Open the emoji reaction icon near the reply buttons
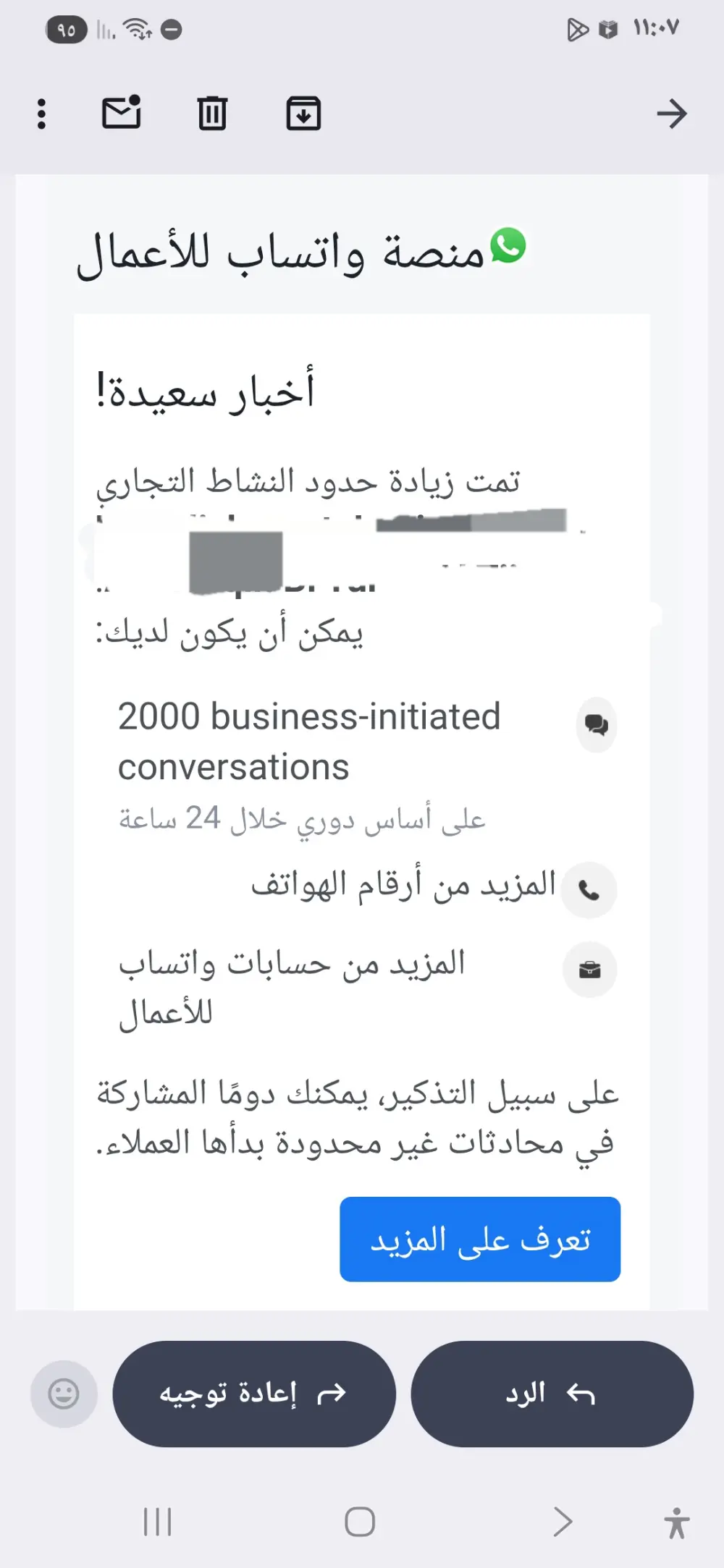This screenshot has height=1568, width=724. coord(64,1393)
